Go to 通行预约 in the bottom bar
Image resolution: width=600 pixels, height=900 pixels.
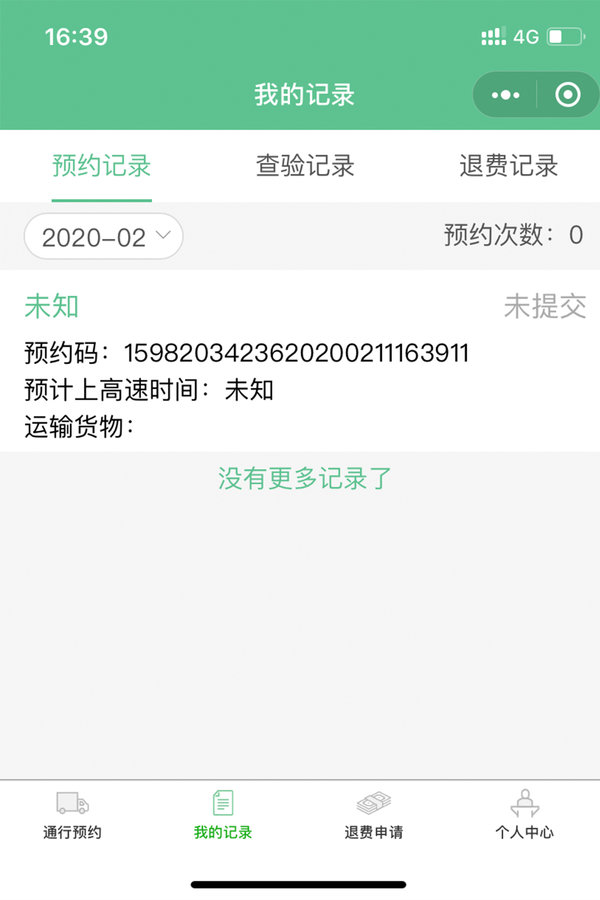[x=72, y=815]
